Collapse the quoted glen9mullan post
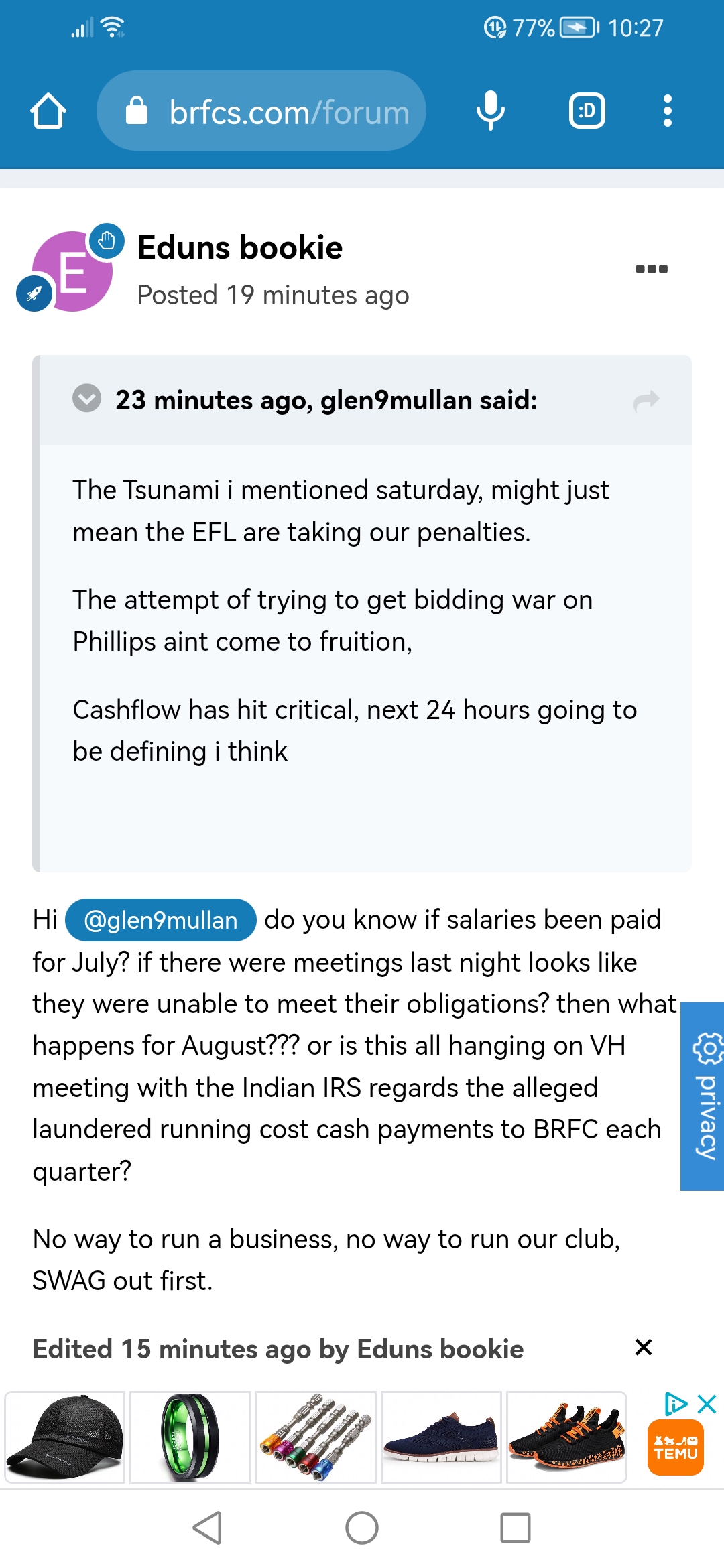724x1568 pixels. coord(86,399)
